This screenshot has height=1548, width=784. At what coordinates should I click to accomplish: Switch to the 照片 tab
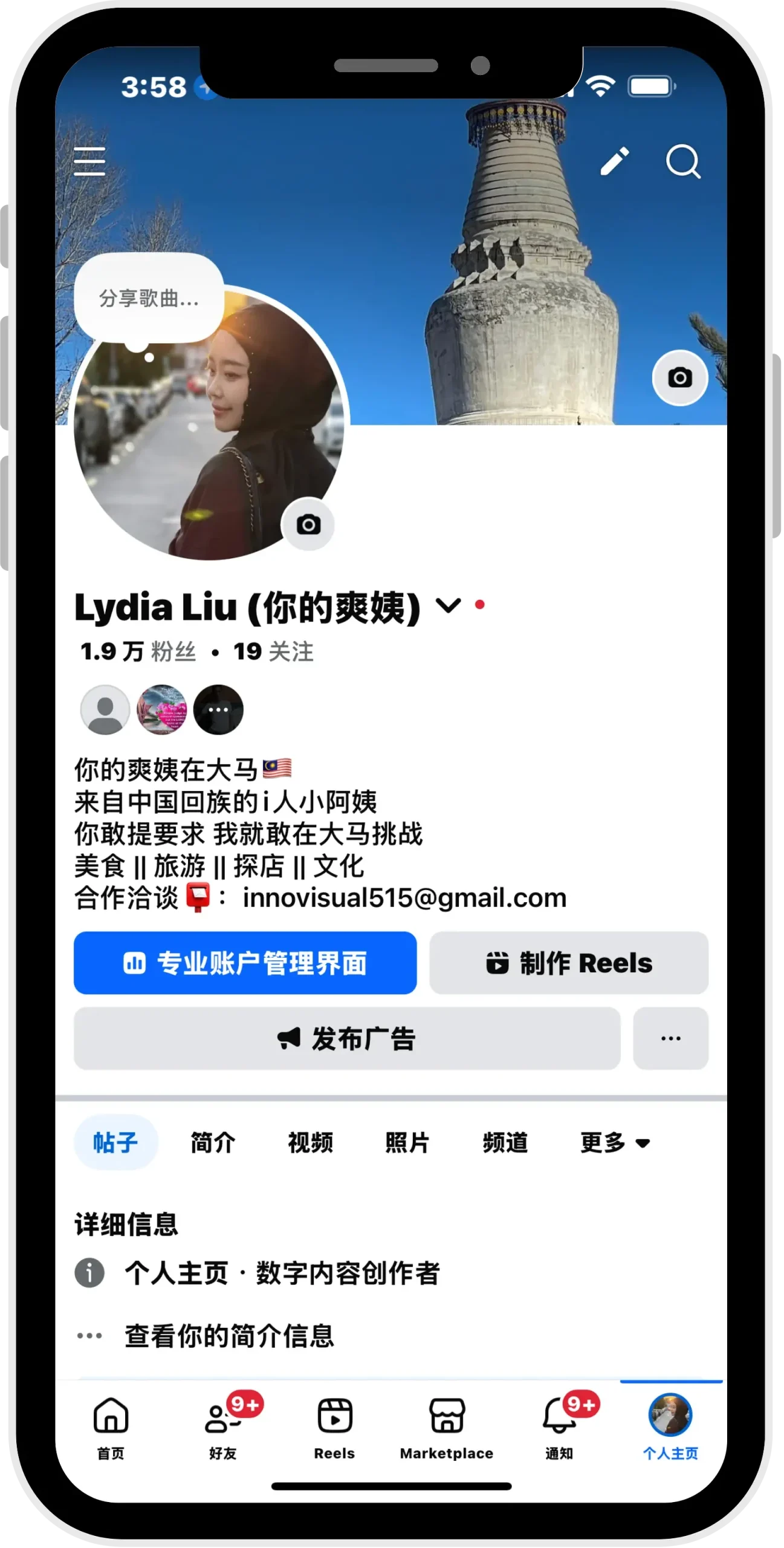point(407,1143)
